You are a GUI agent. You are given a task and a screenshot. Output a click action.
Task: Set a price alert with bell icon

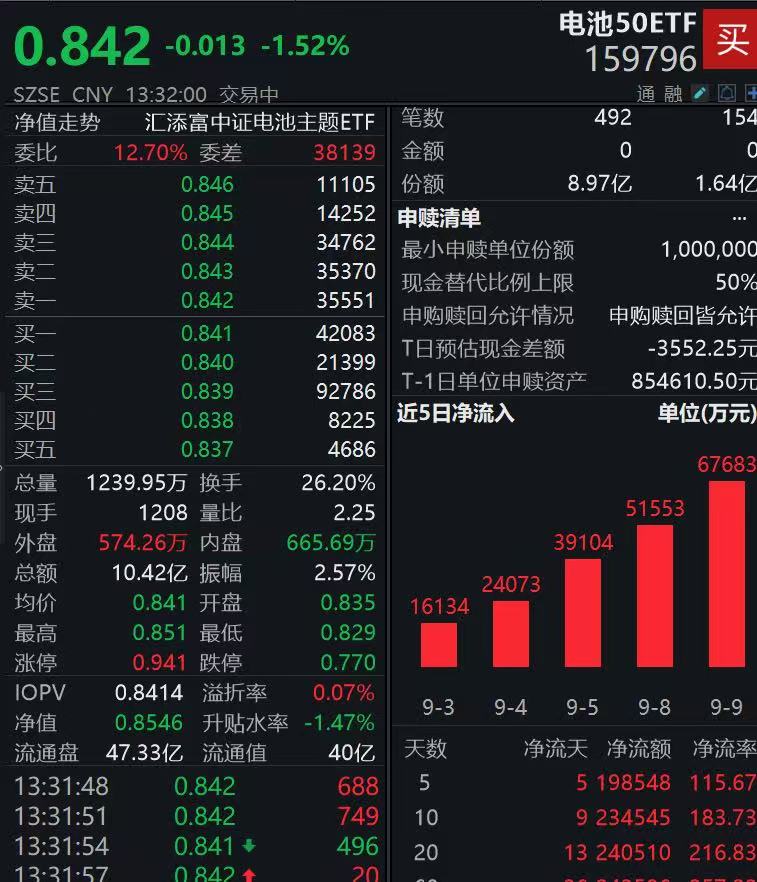click(727, 94)
